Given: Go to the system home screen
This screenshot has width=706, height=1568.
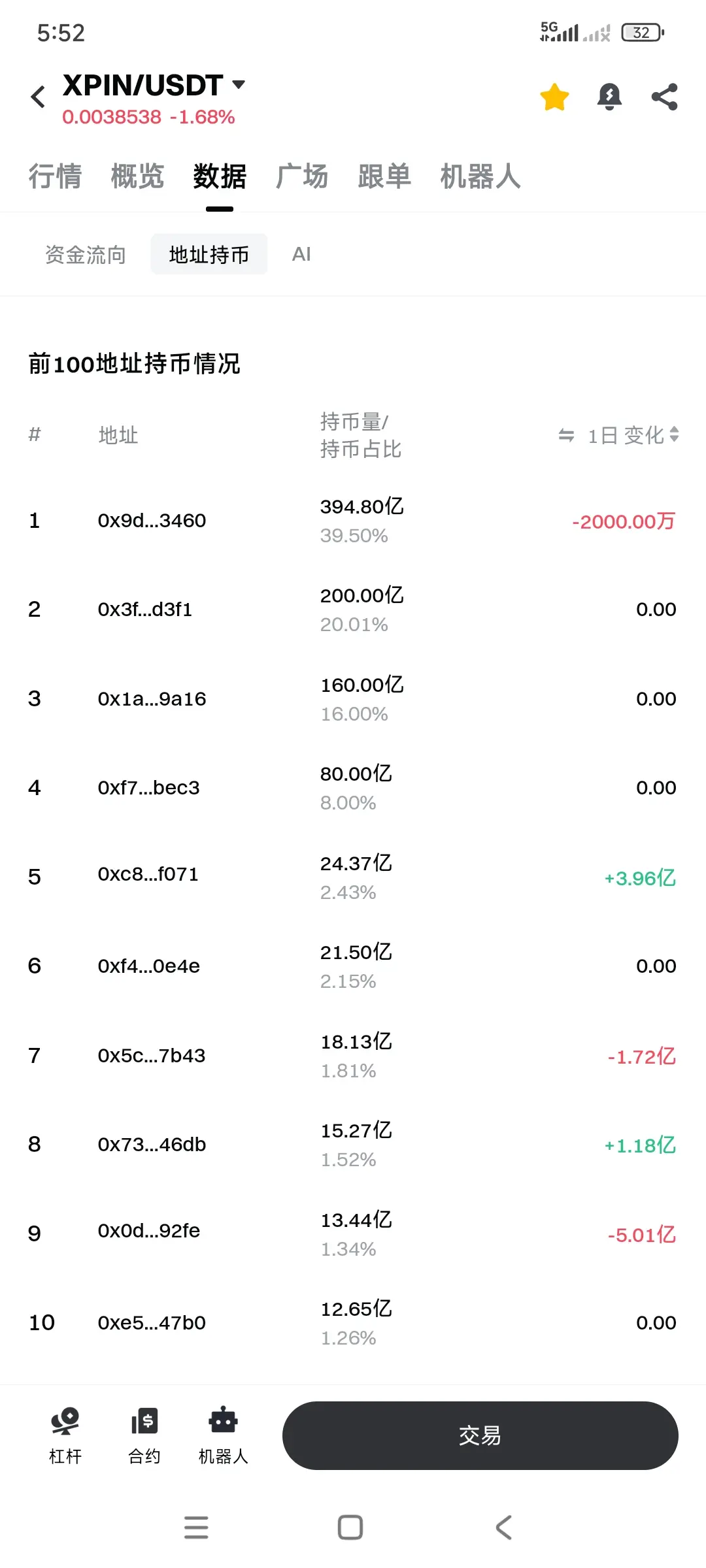Looking at the screenshot, I should (350, 1527).
